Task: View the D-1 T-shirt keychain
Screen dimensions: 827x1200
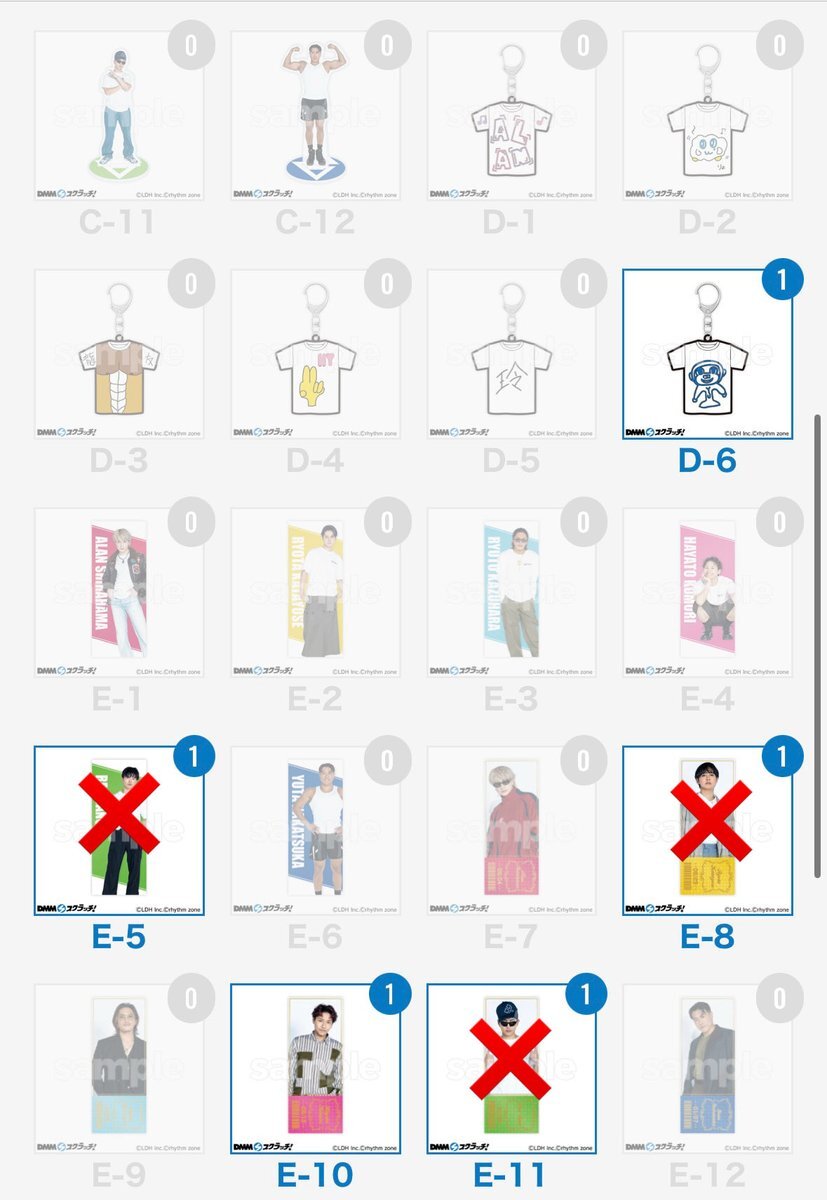Action: 511,117
